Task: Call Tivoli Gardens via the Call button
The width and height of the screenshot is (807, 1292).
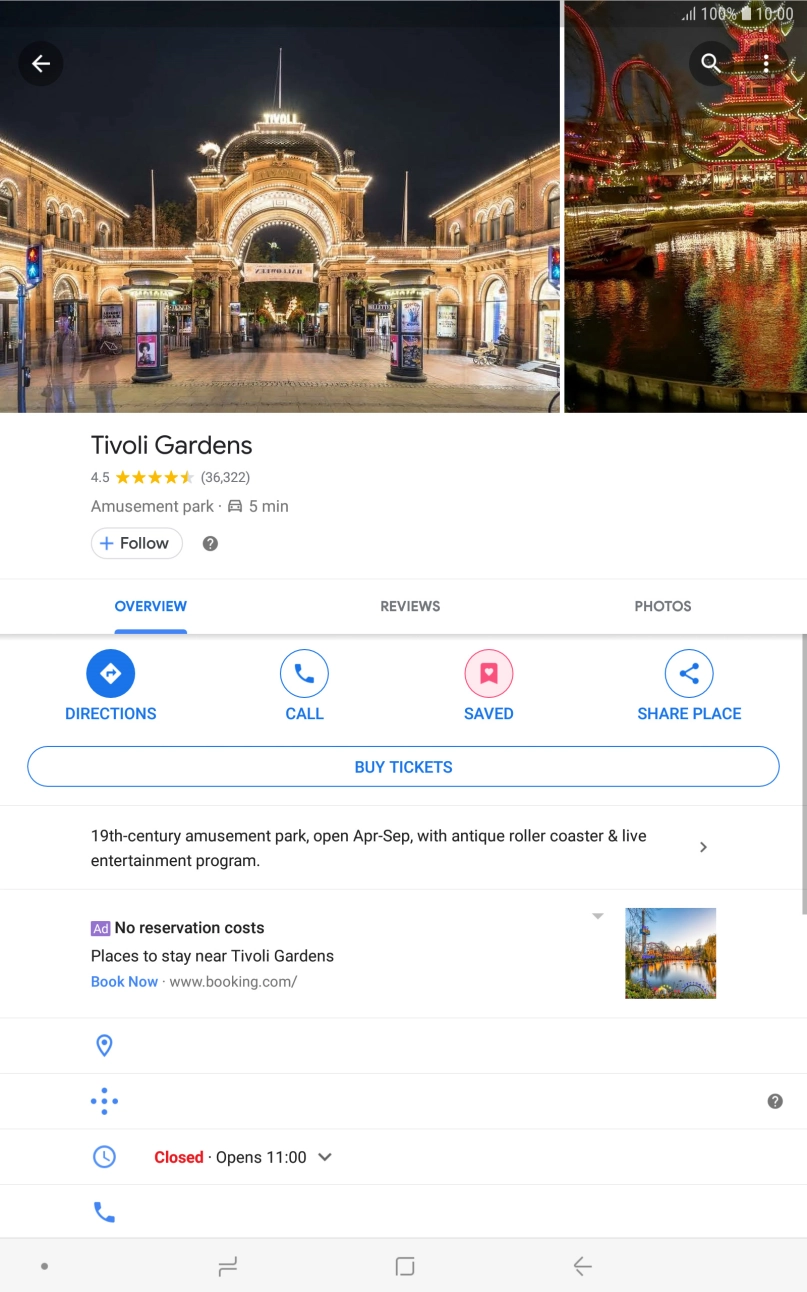Action: (x=304, y=686)
